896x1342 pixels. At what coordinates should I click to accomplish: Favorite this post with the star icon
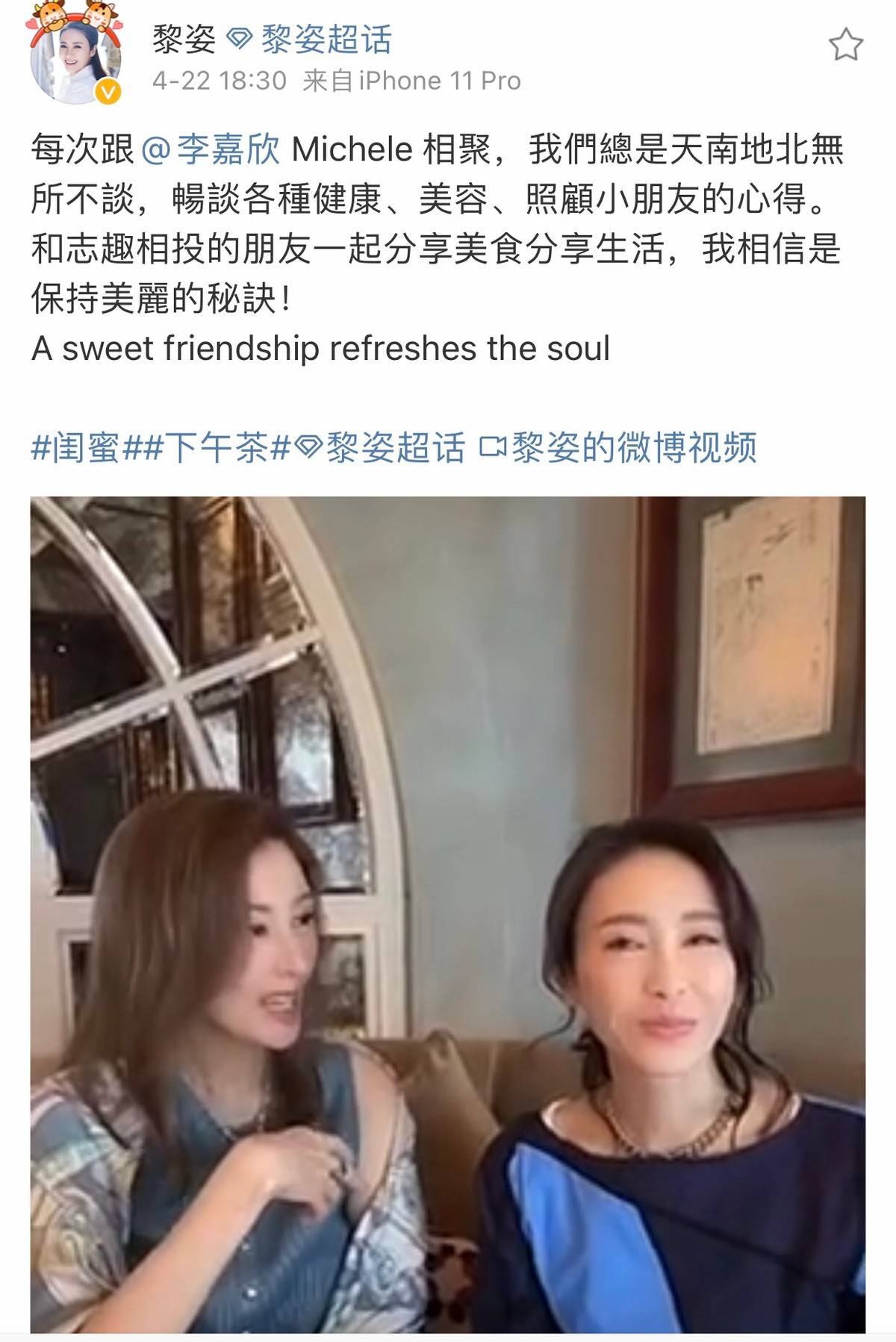pos(845,46)
